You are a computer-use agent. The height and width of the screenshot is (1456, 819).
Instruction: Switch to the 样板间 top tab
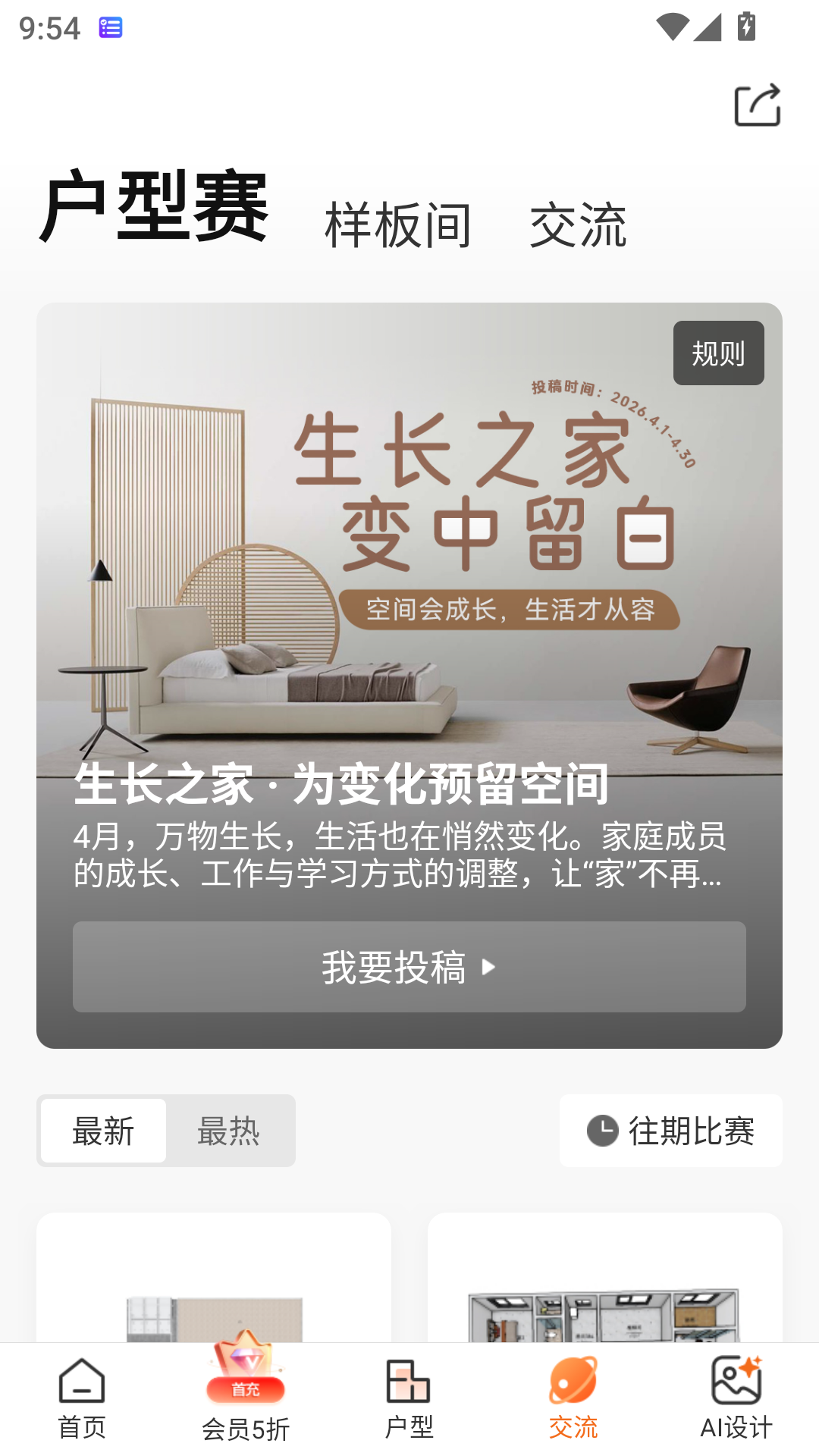(x=398, y=224)
